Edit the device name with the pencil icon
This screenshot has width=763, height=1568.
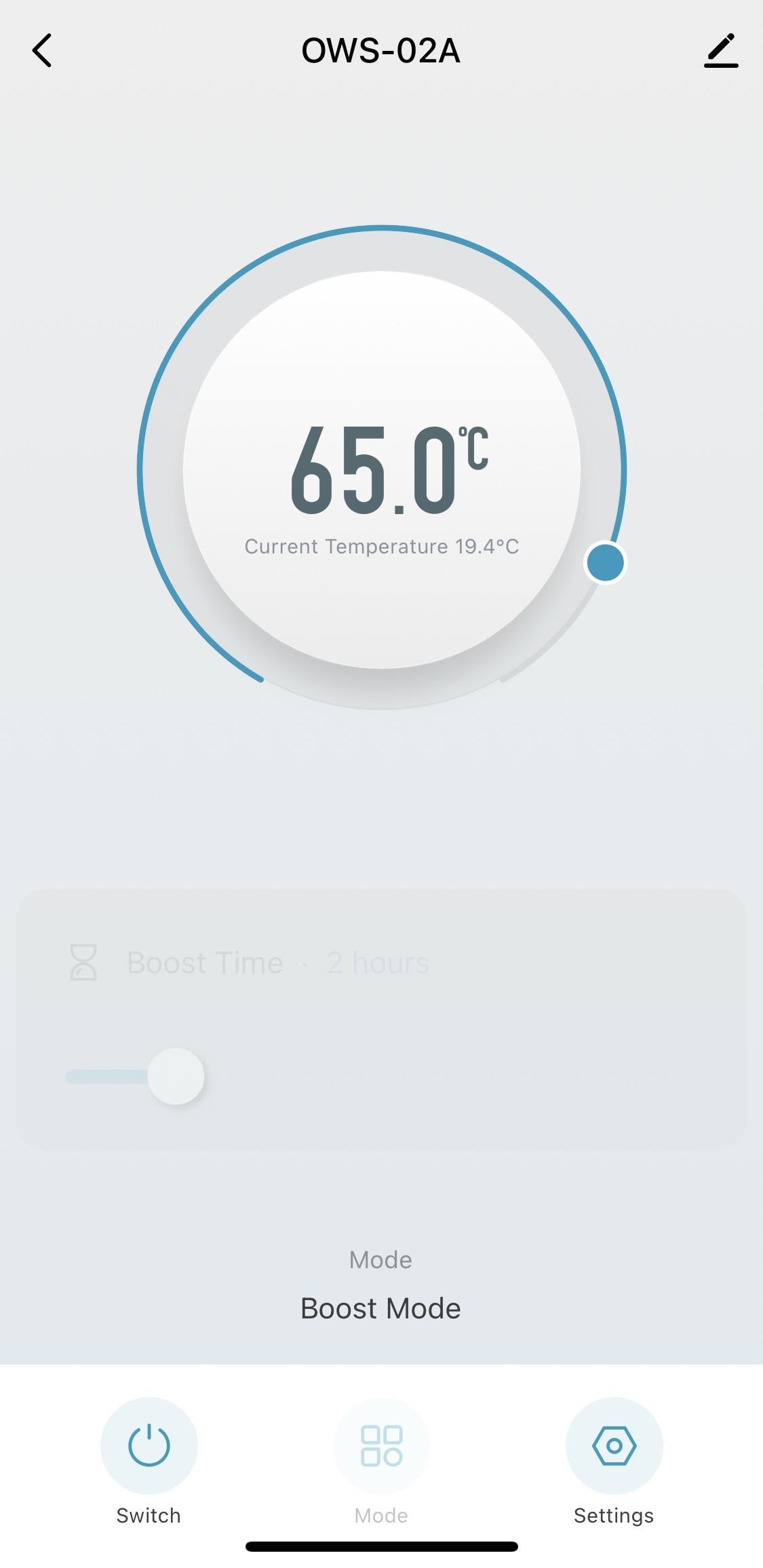click(721, 51)
